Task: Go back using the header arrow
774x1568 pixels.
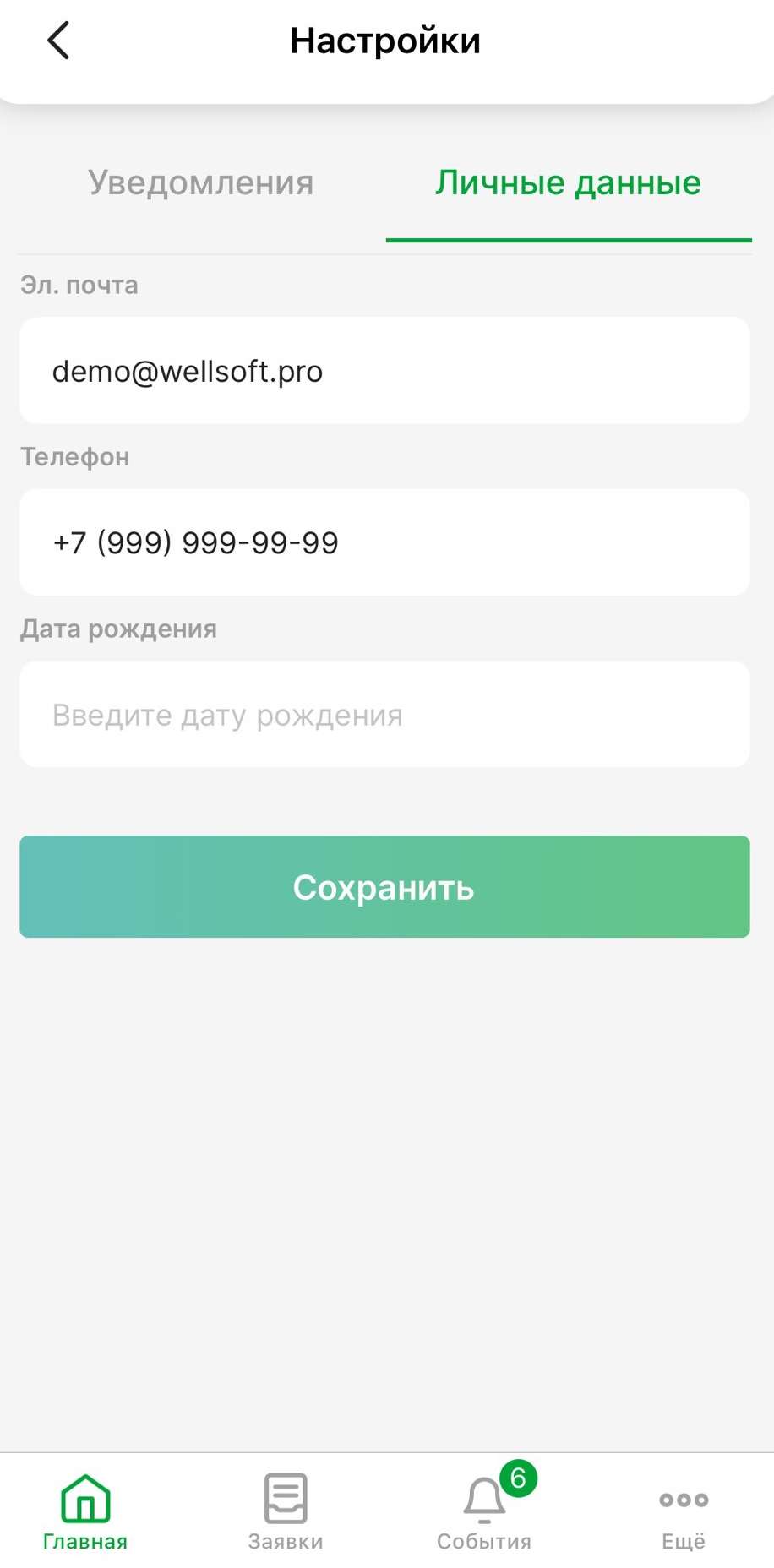Action: [58, 41]
